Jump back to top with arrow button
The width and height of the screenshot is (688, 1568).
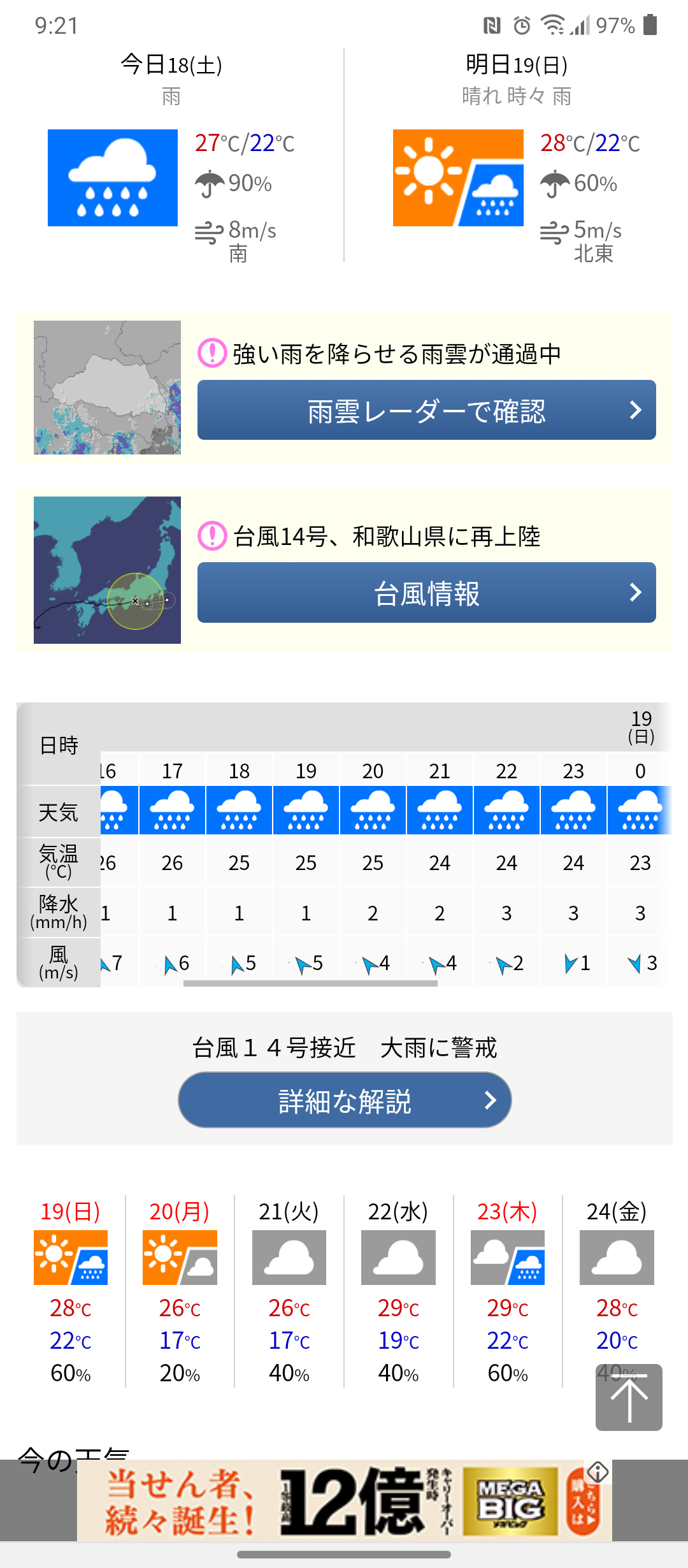(x=629, y=1397)
